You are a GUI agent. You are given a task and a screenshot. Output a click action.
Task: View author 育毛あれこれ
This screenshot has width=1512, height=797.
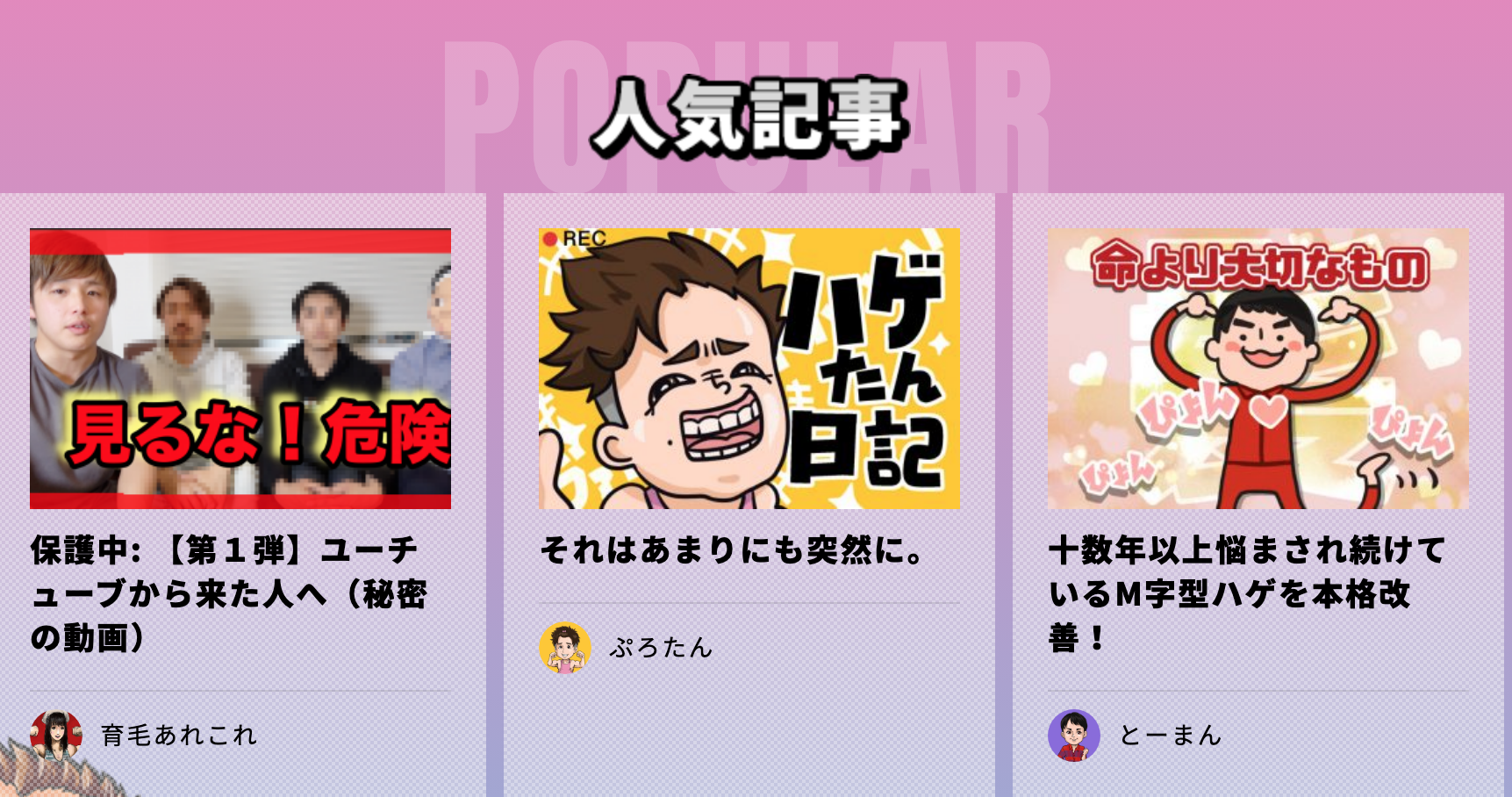pos(178,735)
